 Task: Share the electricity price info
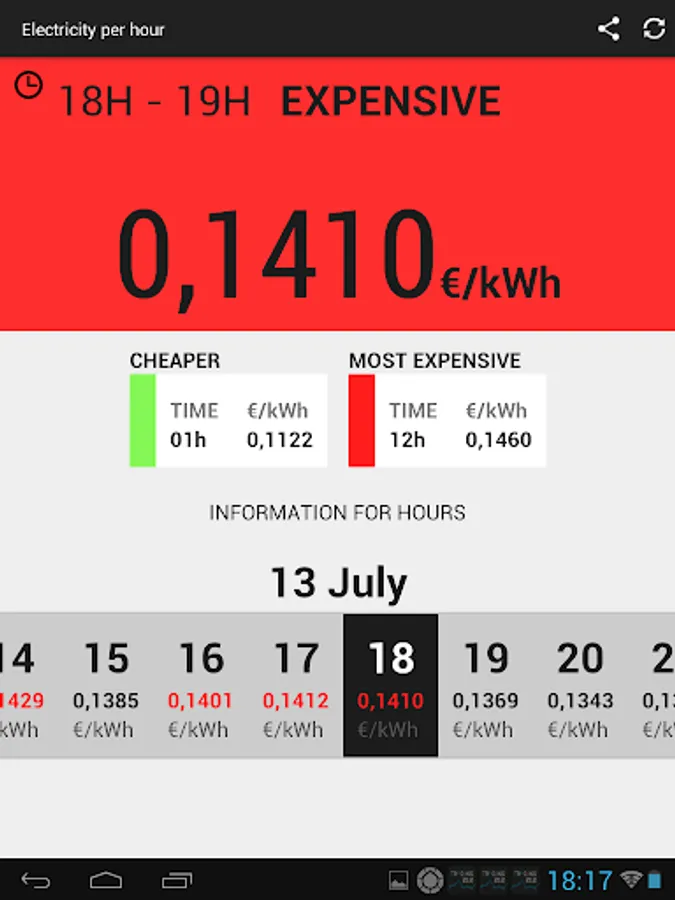[608, 28]
